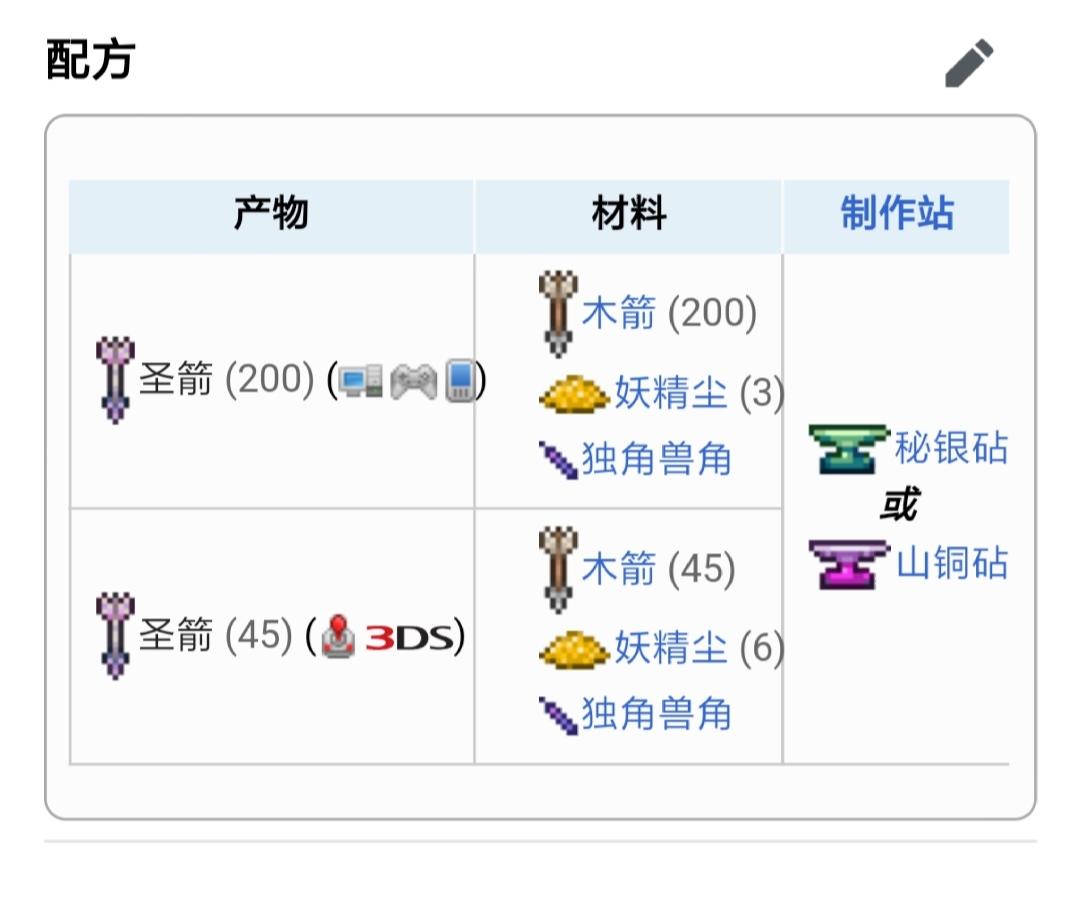The image size is (1080, 901).
Task: Open 妖精尘 (6) link in 3DS recipe
Action: click(x=670, y=648)
